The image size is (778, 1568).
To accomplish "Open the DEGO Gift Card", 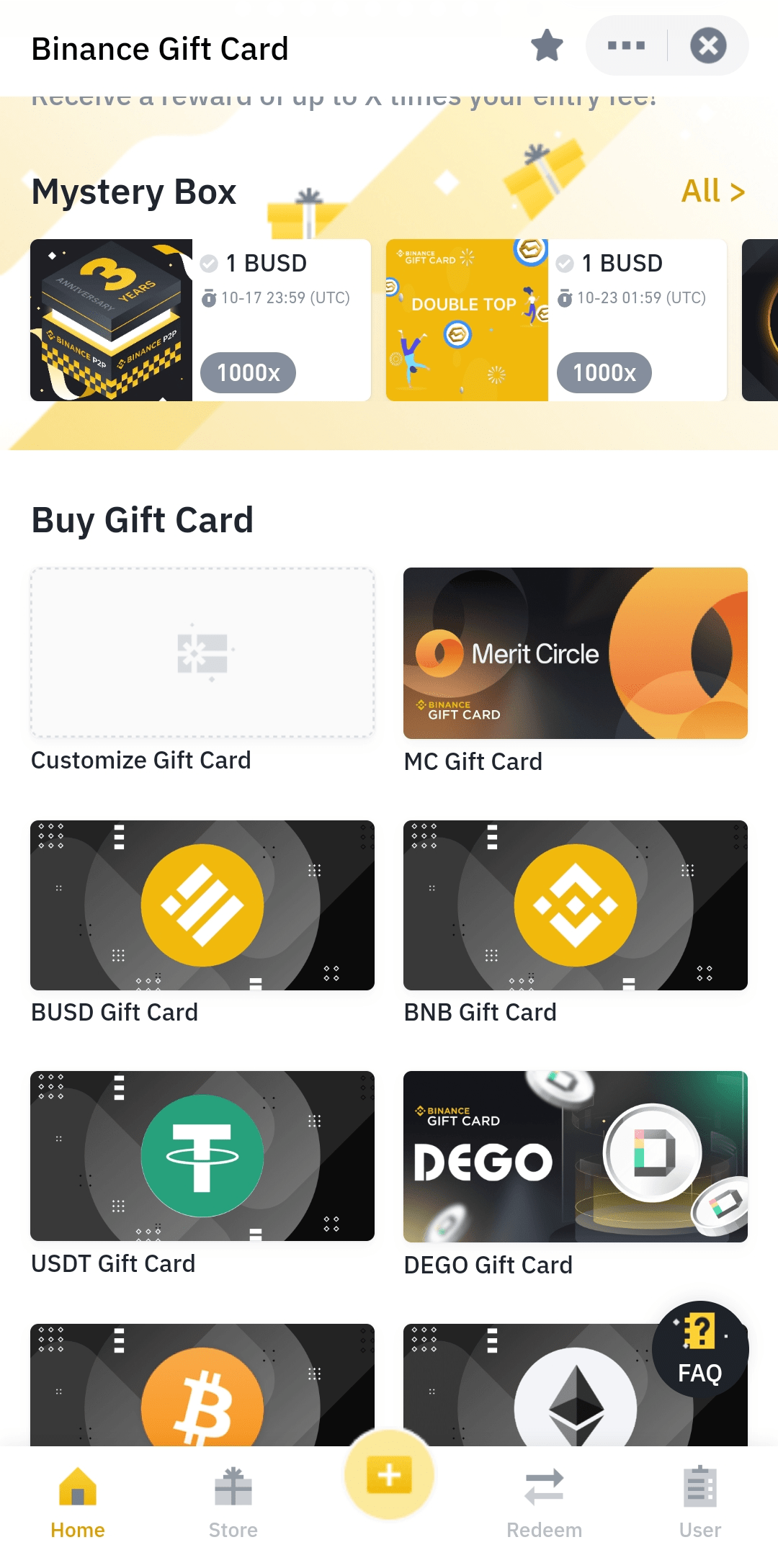I will (x=575, y=1156).
